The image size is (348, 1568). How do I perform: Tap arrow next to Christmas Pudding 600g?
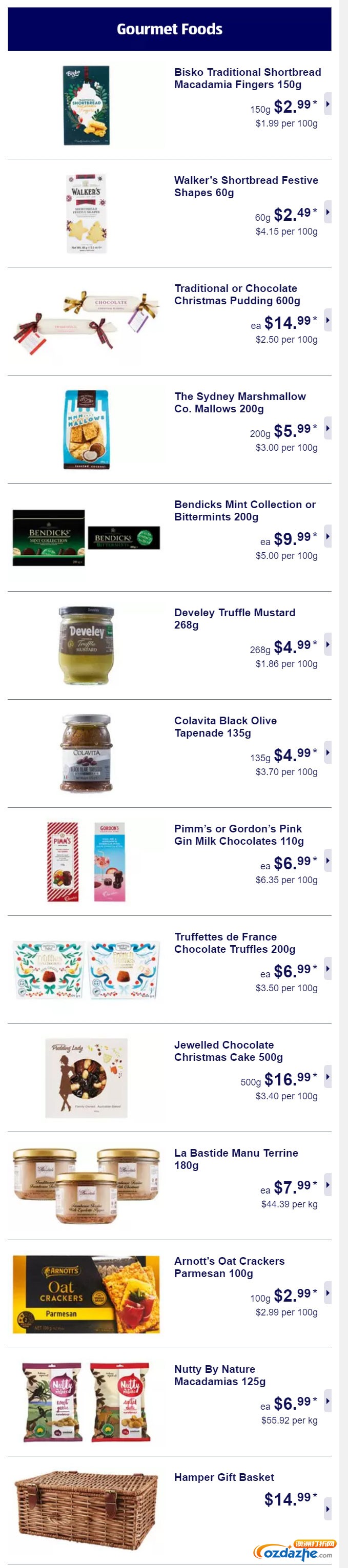click(327, 320)
